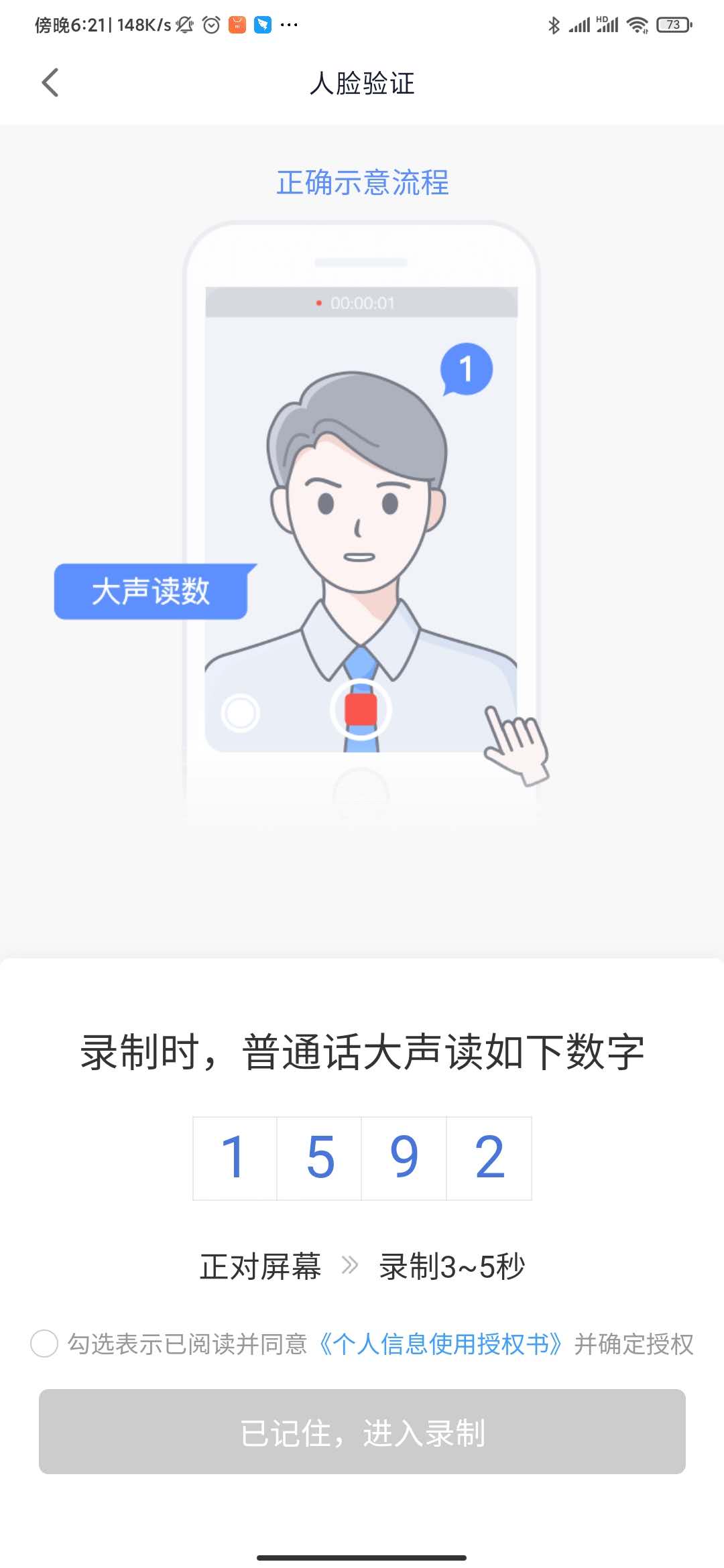Check the agreement checkbox for authorization

tap(44, 1344)
